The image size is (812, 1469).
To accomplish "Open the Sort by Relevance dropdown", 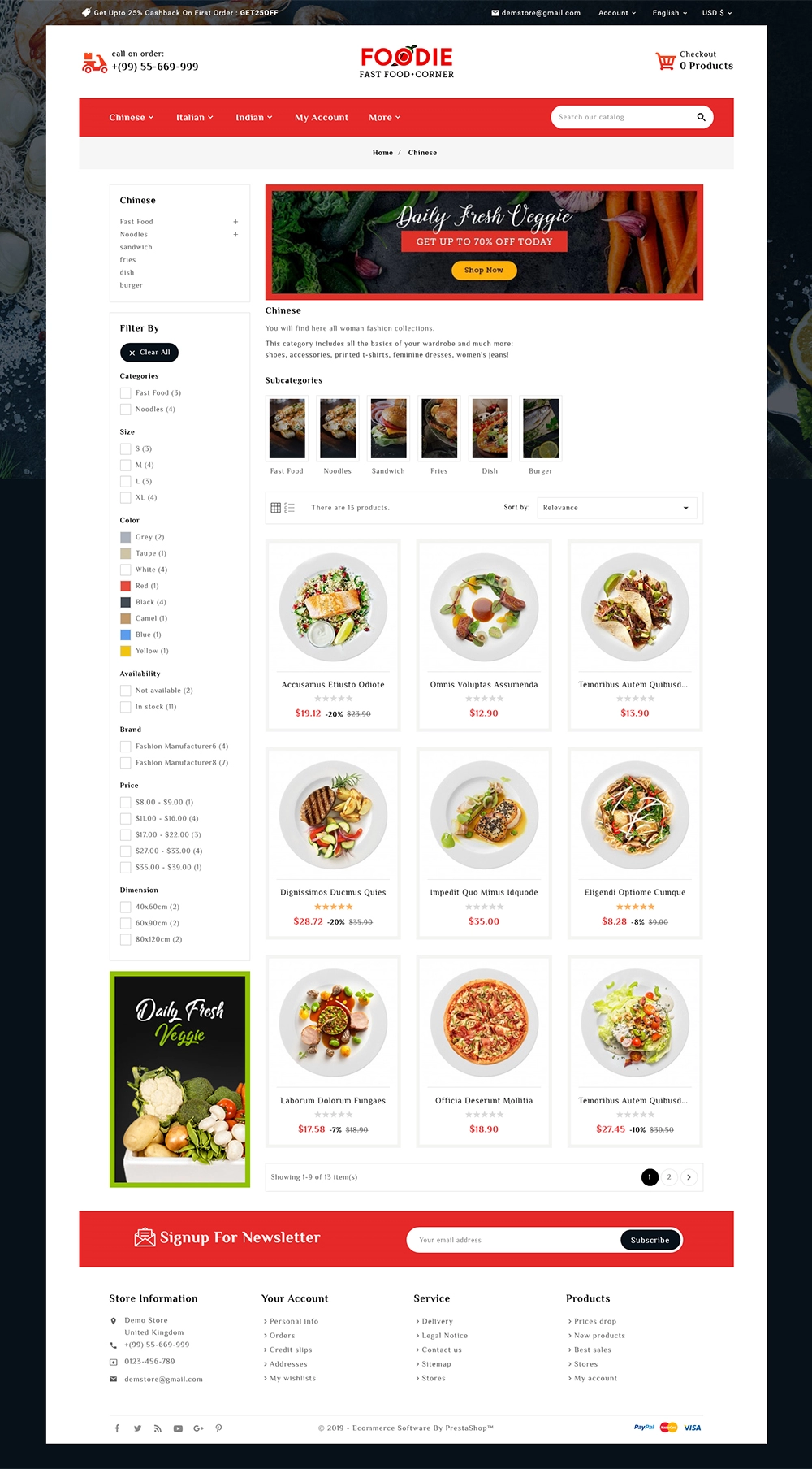I will pyautogui.click(x=617, y=508).
